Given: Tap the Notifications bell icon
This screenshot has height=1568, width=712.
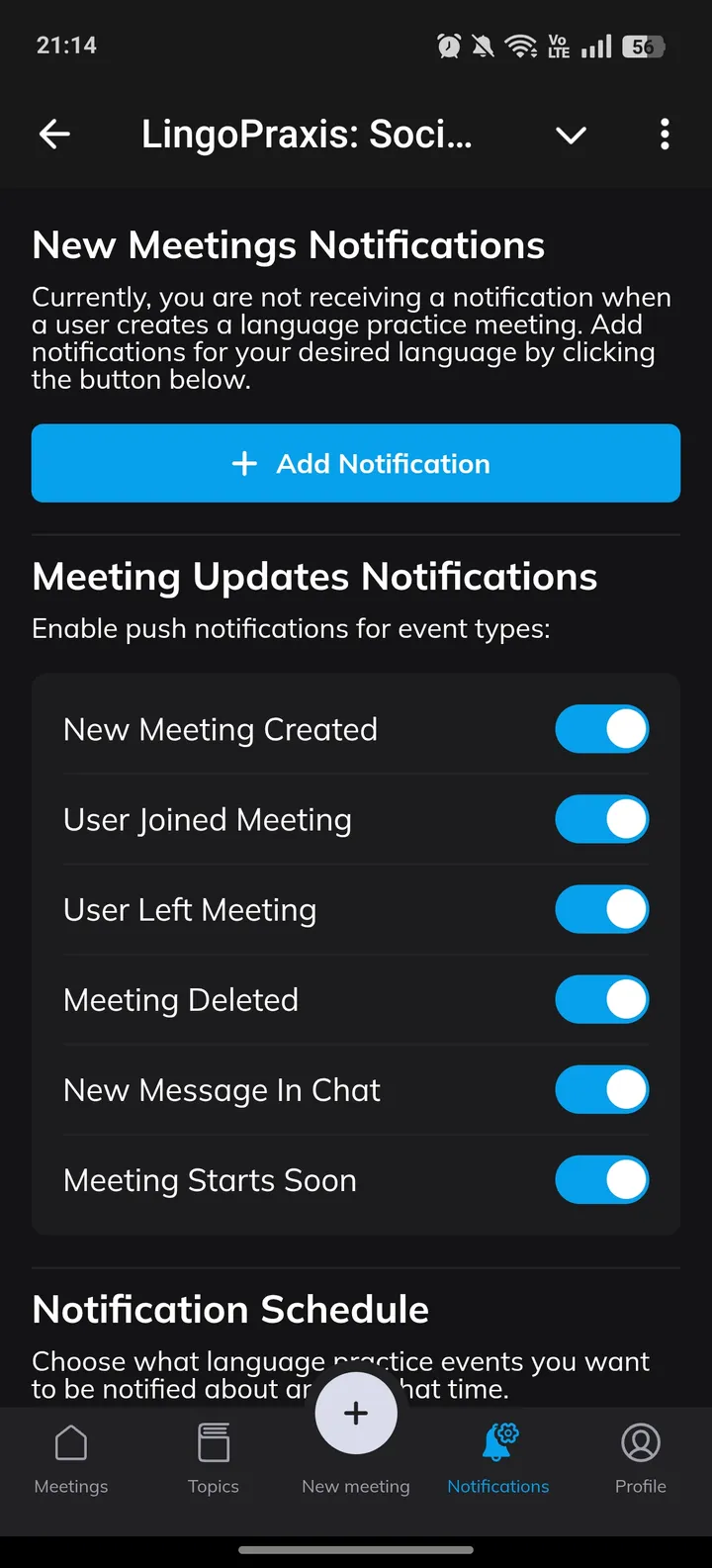Looking at the screenshot, I should coord(498,1442).
